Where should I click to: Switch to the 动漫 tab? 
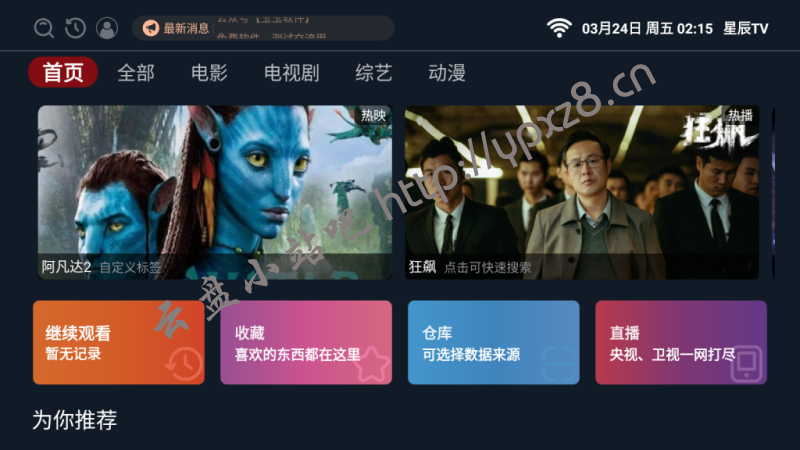447,72
